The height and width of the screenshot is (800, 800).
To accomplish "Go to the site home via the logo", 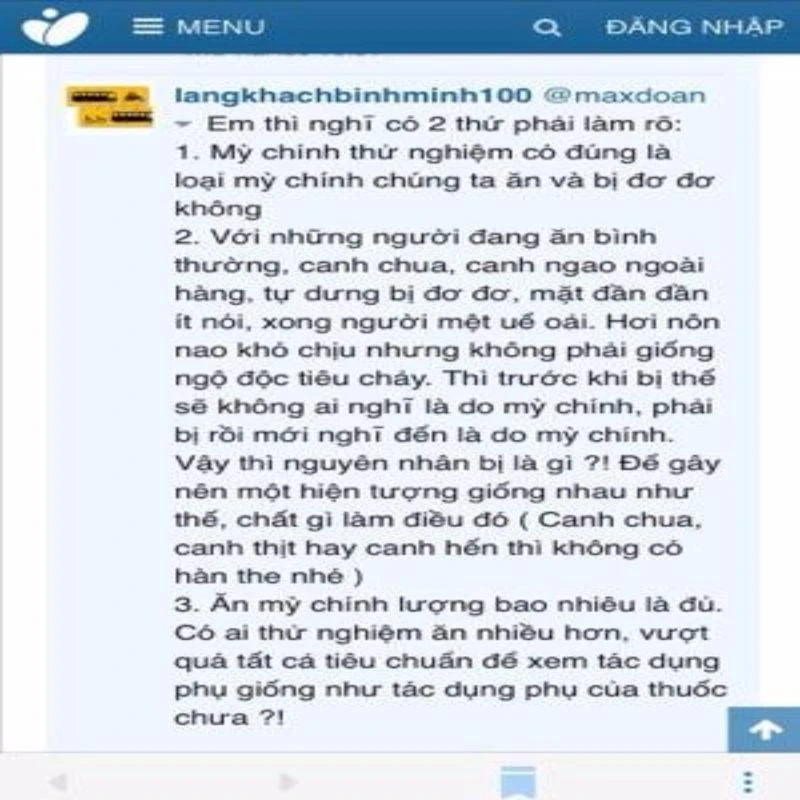I will pos(56,27).
